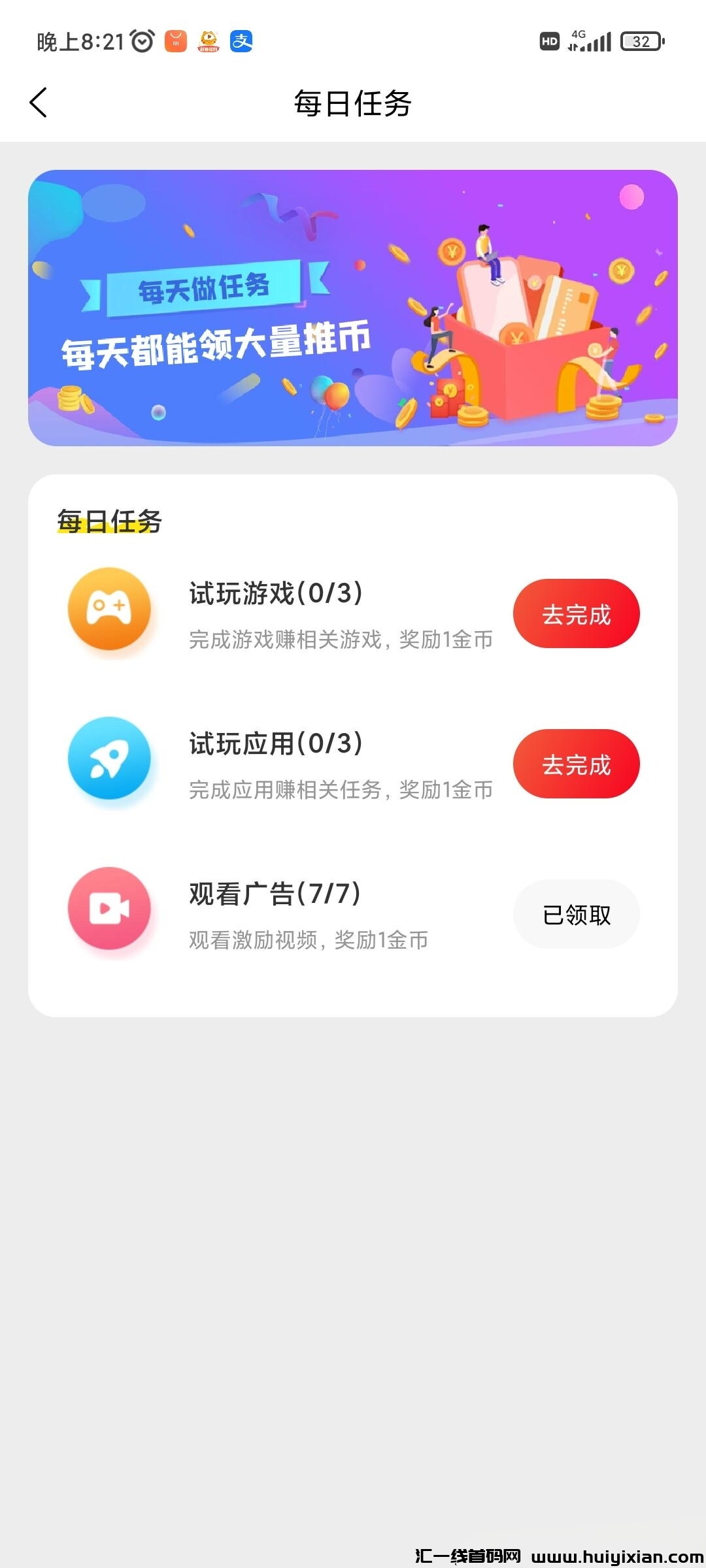The height and width of the screenshot is (1568, 706).
Task: Open the Alipay icon in the status bar
Action: 241,41
